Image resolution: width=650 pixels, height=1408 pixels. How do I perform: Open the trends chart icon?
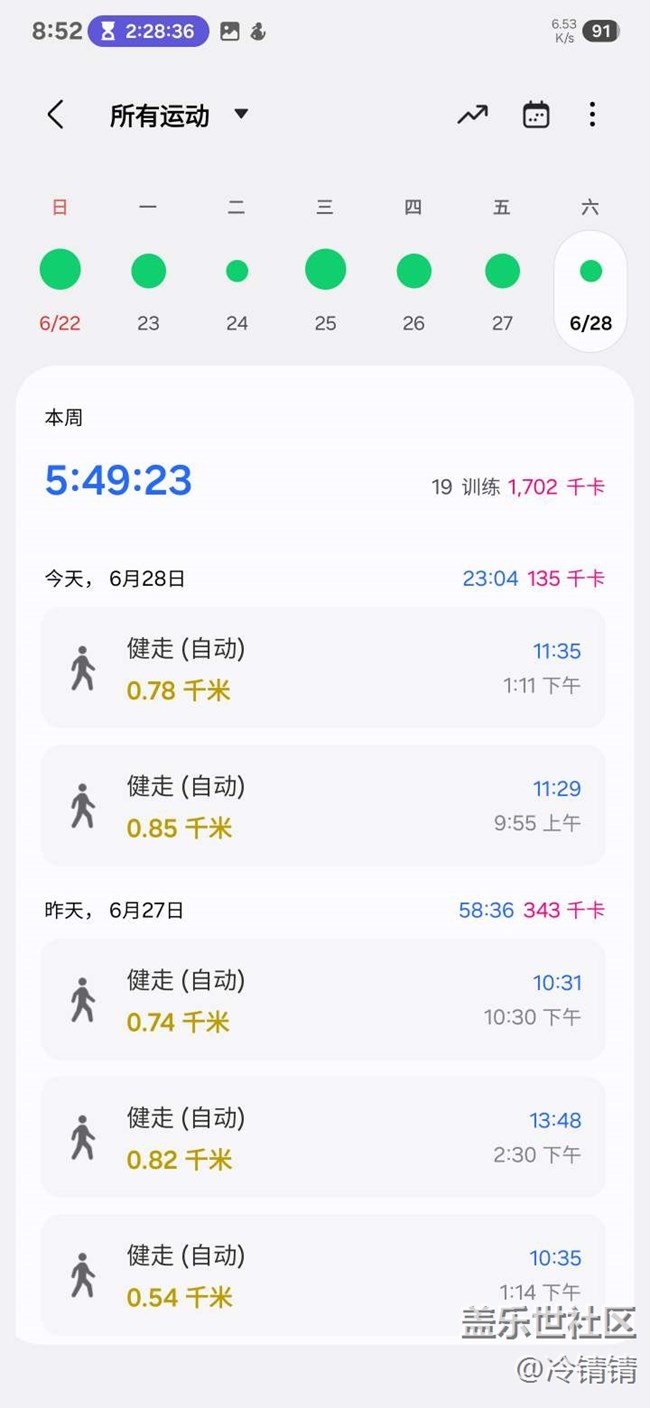pos(472,115)
